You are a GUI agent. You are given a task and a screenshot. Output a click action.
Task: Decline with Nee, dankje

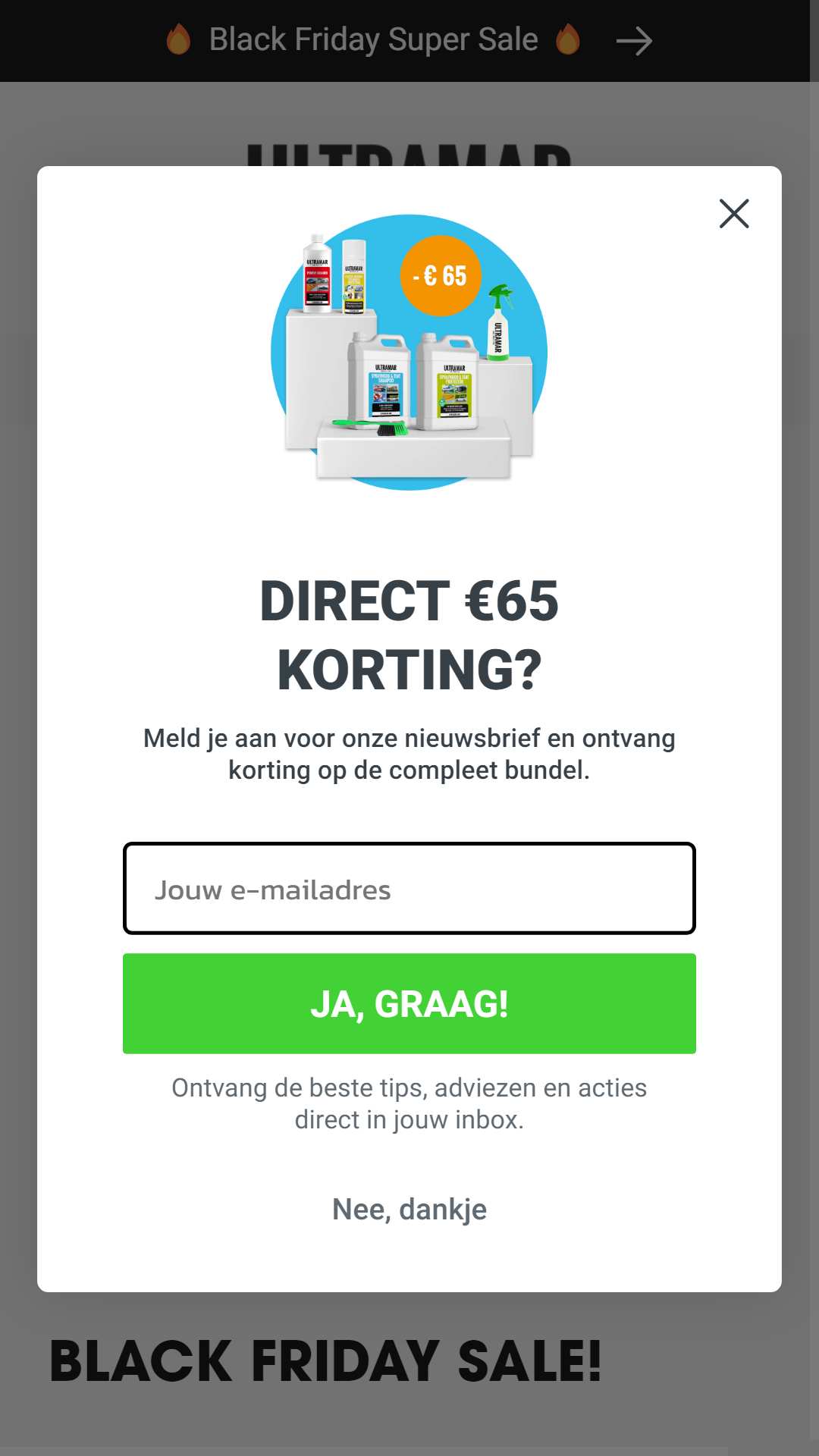coord(409,1209)
